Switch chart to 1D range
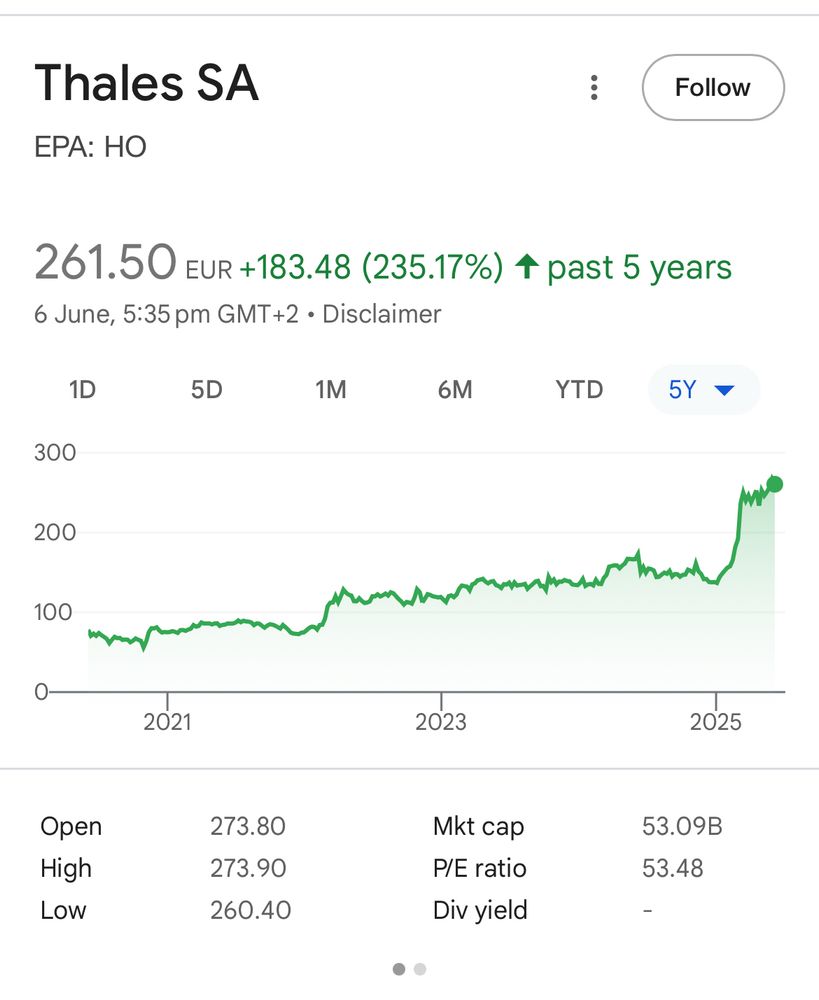 [82, 390]
